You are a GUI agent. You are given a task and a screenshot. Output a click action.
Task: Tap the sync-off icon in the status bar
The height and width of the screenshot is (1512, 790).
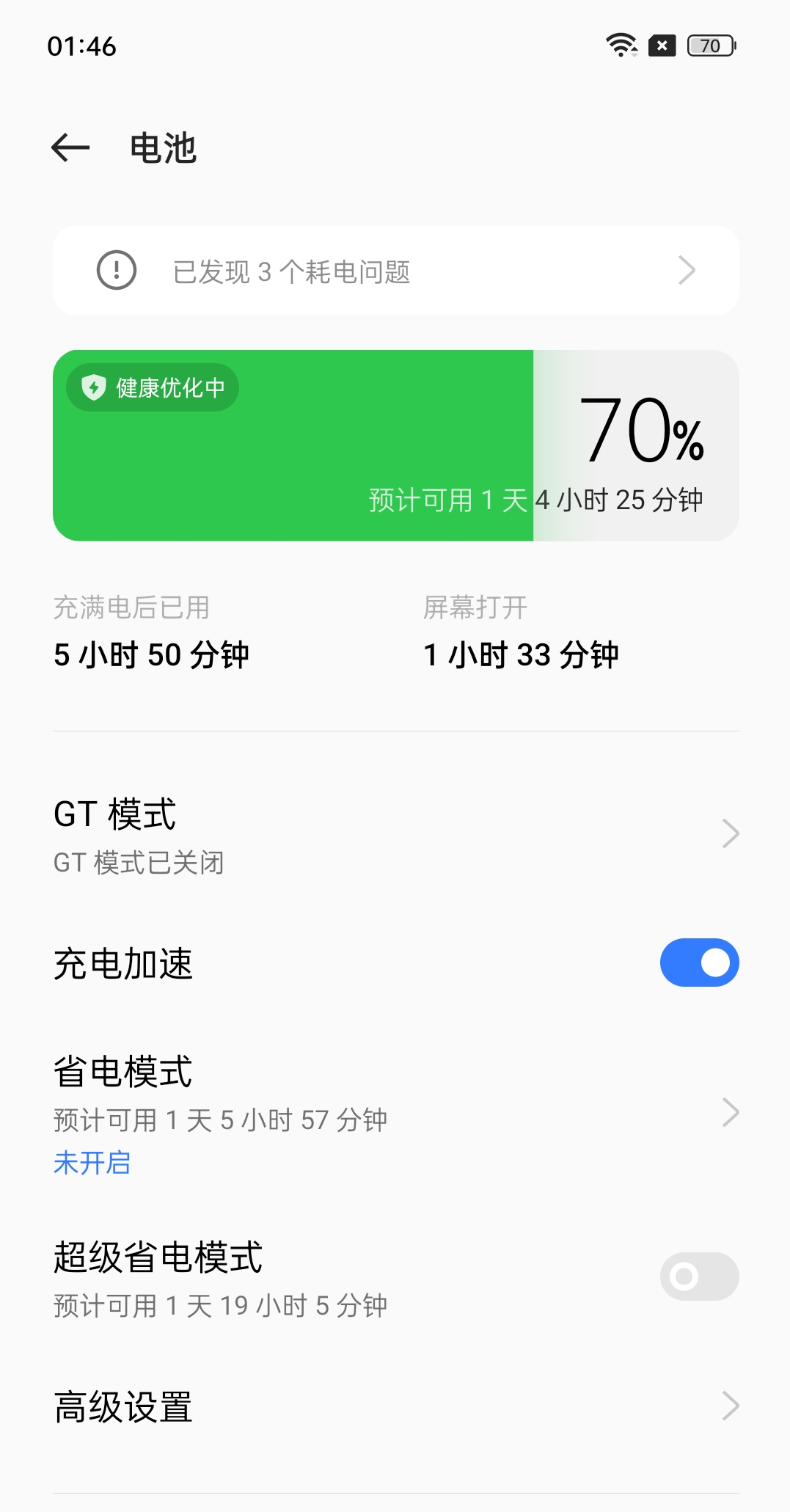[x=661, y=45]
